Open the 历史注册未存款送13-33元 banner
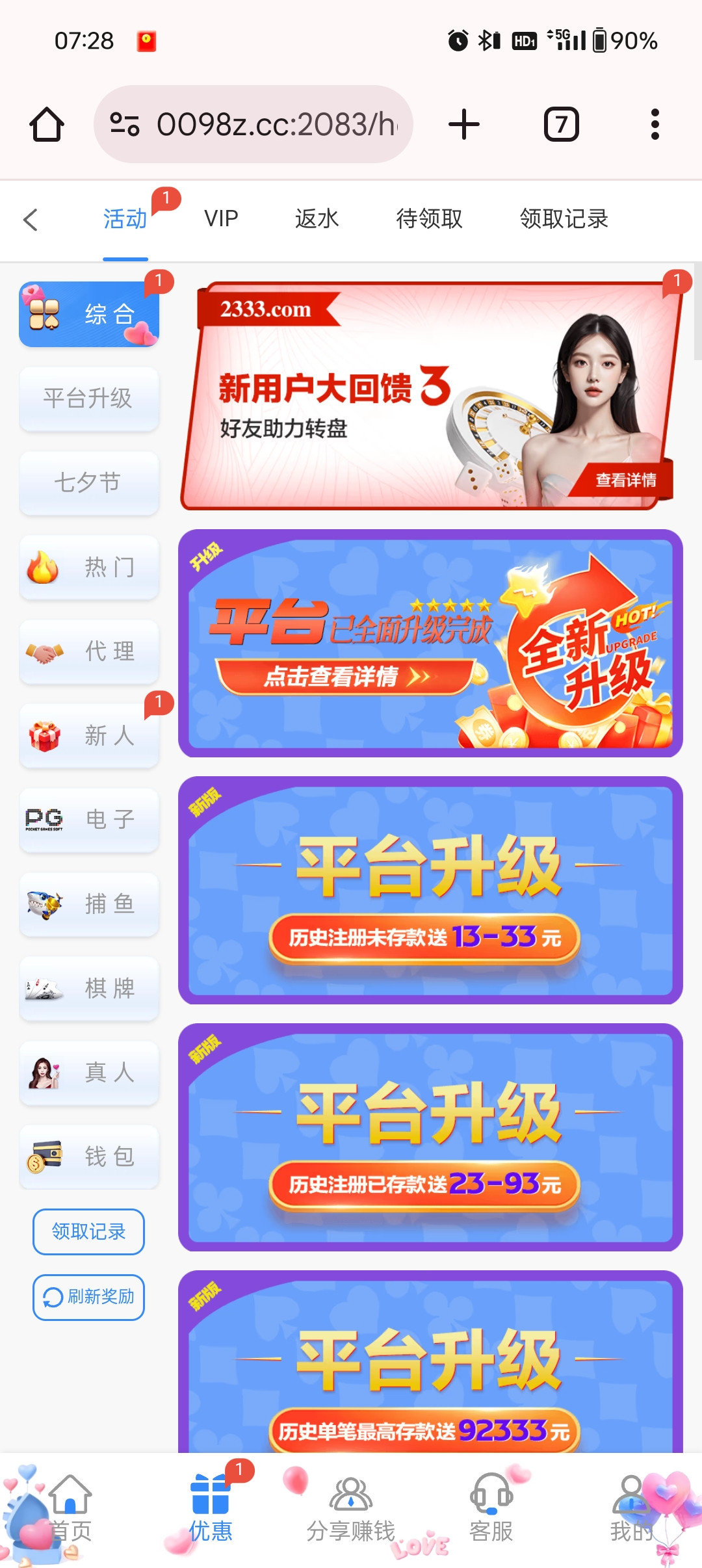The height and width of the screenshot is (1568, 702). pos(430,890)
